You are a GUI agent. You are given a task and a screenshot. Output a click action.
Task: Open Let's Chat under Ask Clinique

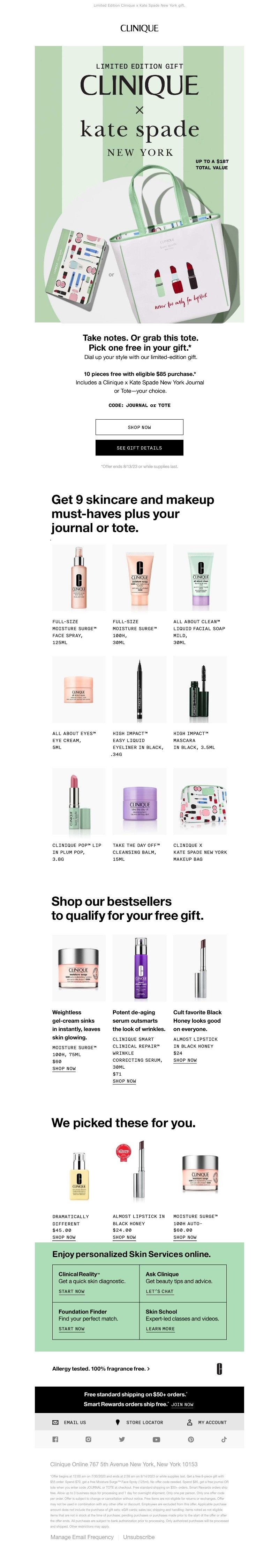click(160, 1291)
